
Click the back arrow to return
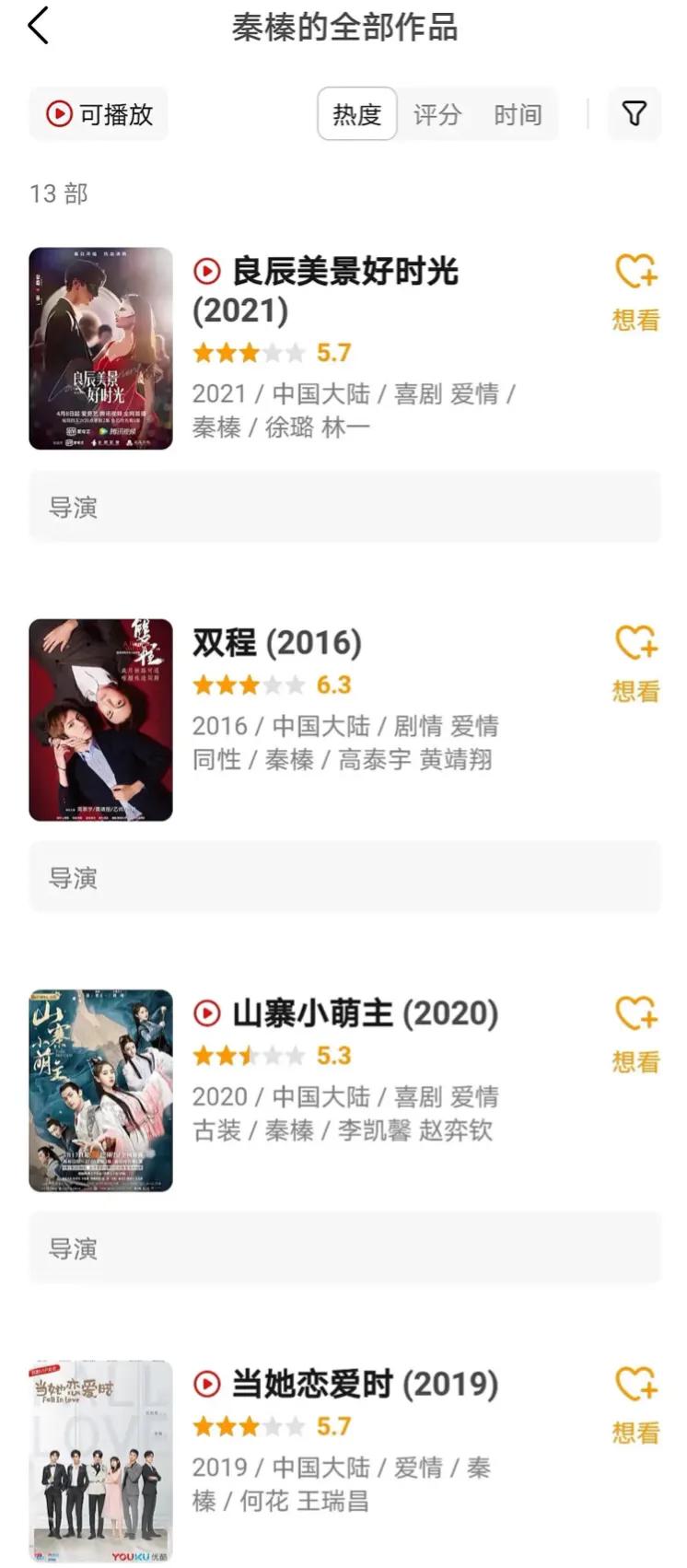click(39, 26)
